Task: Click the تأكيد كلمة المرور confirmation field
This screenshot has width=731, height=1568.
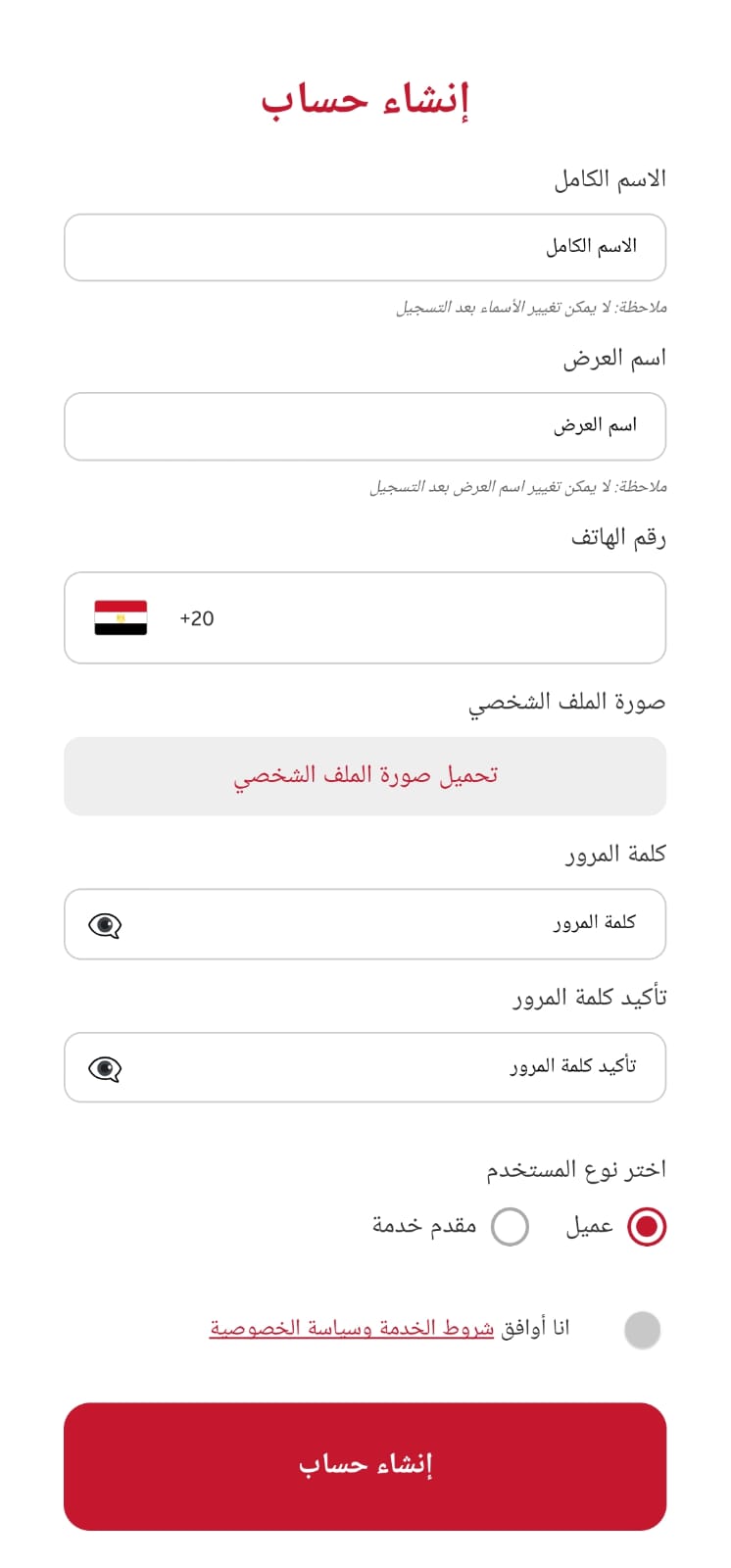Action: point(392,1067)
